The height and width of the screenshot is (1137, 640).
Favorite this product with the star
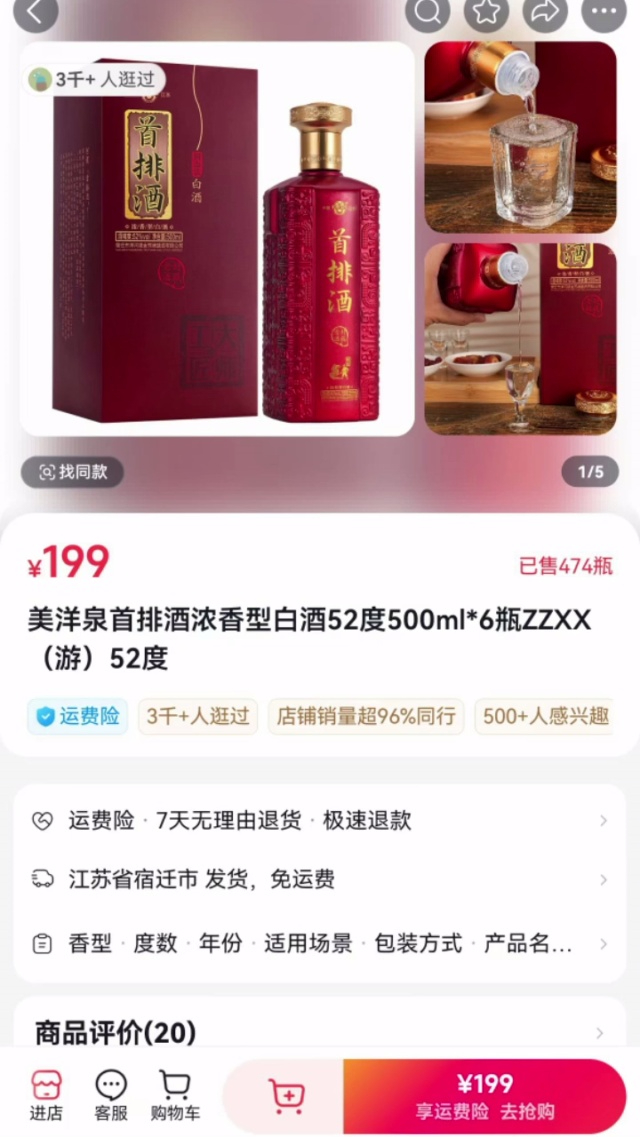pos(486,13)
